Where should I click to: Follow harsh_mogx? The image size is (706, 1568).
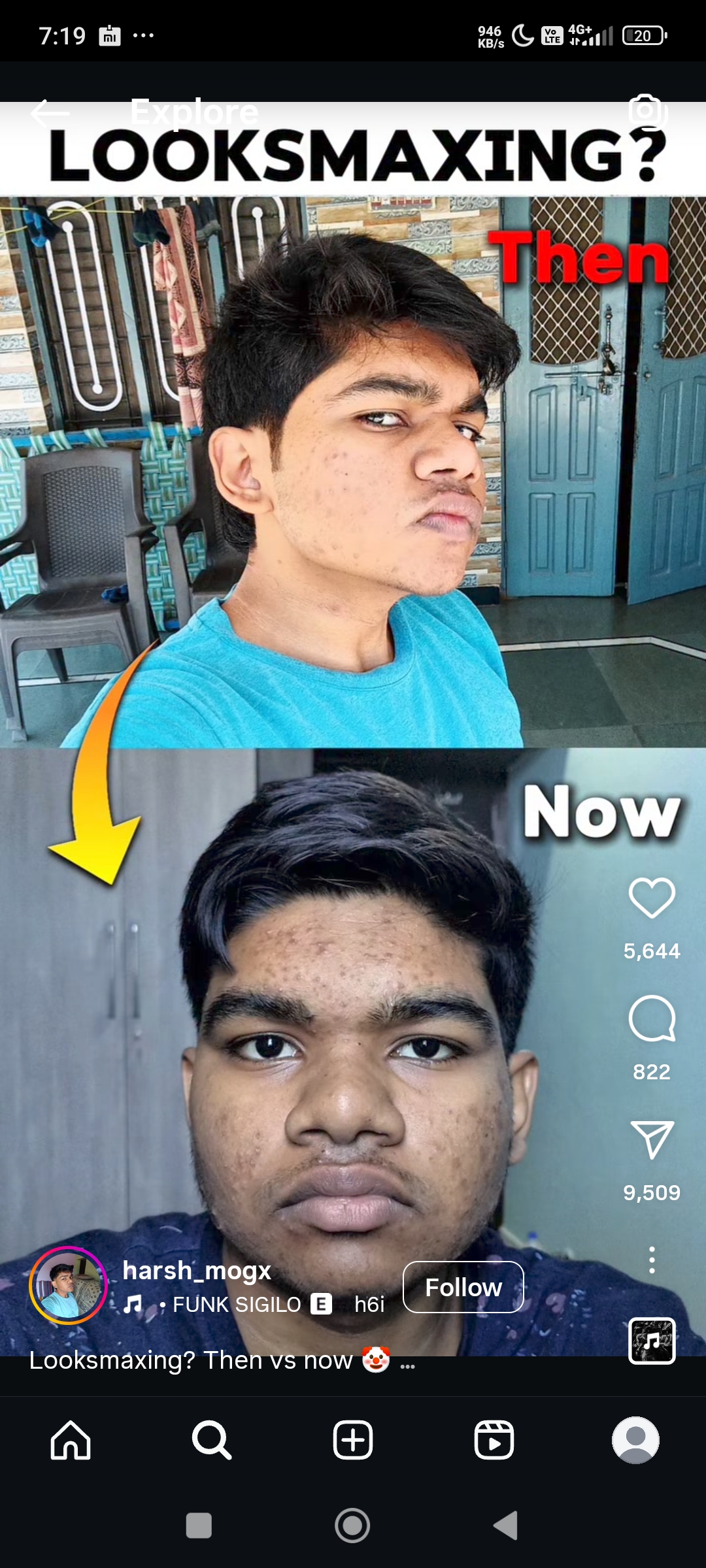[x=463, y=1287]
